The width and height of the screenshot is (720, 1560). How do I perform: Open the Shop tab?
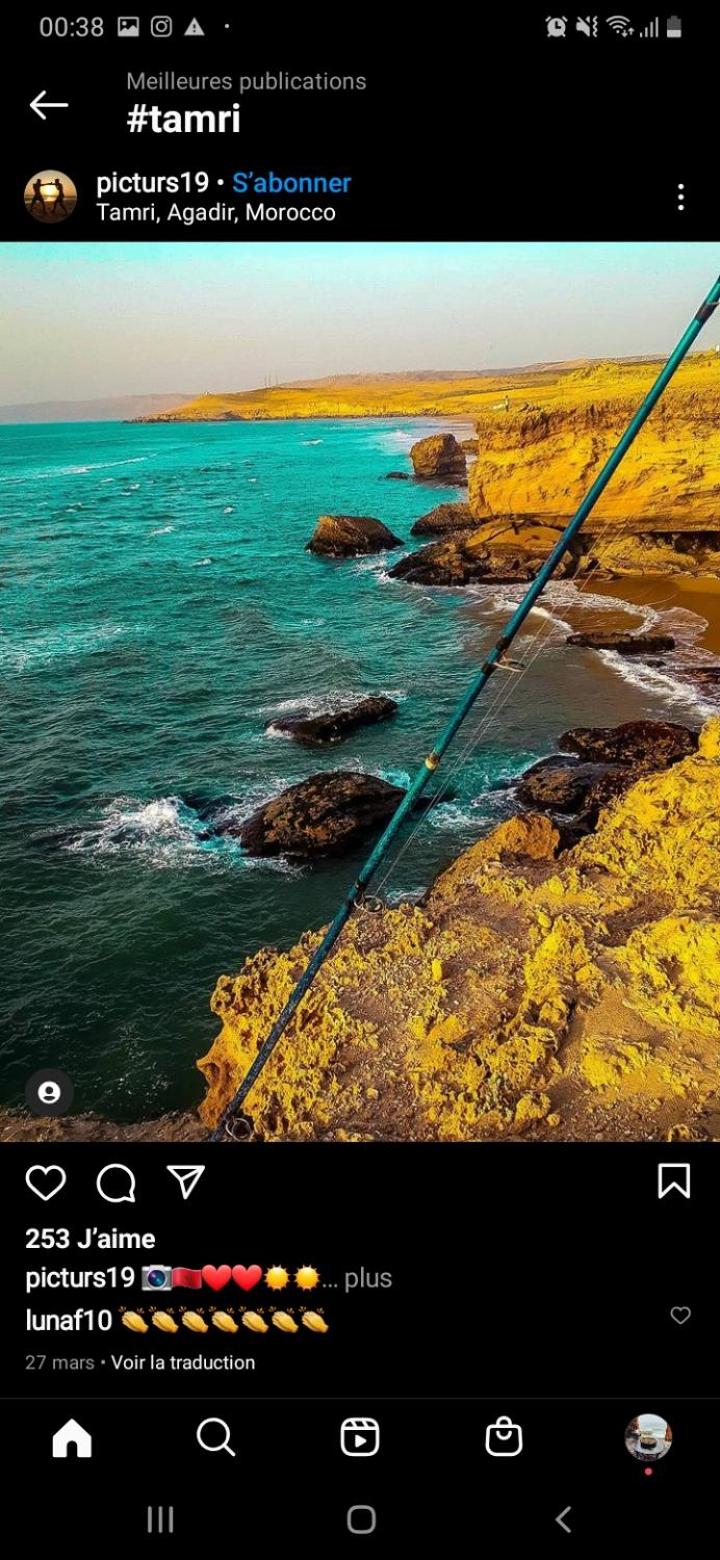click(x=504, y=1438)
